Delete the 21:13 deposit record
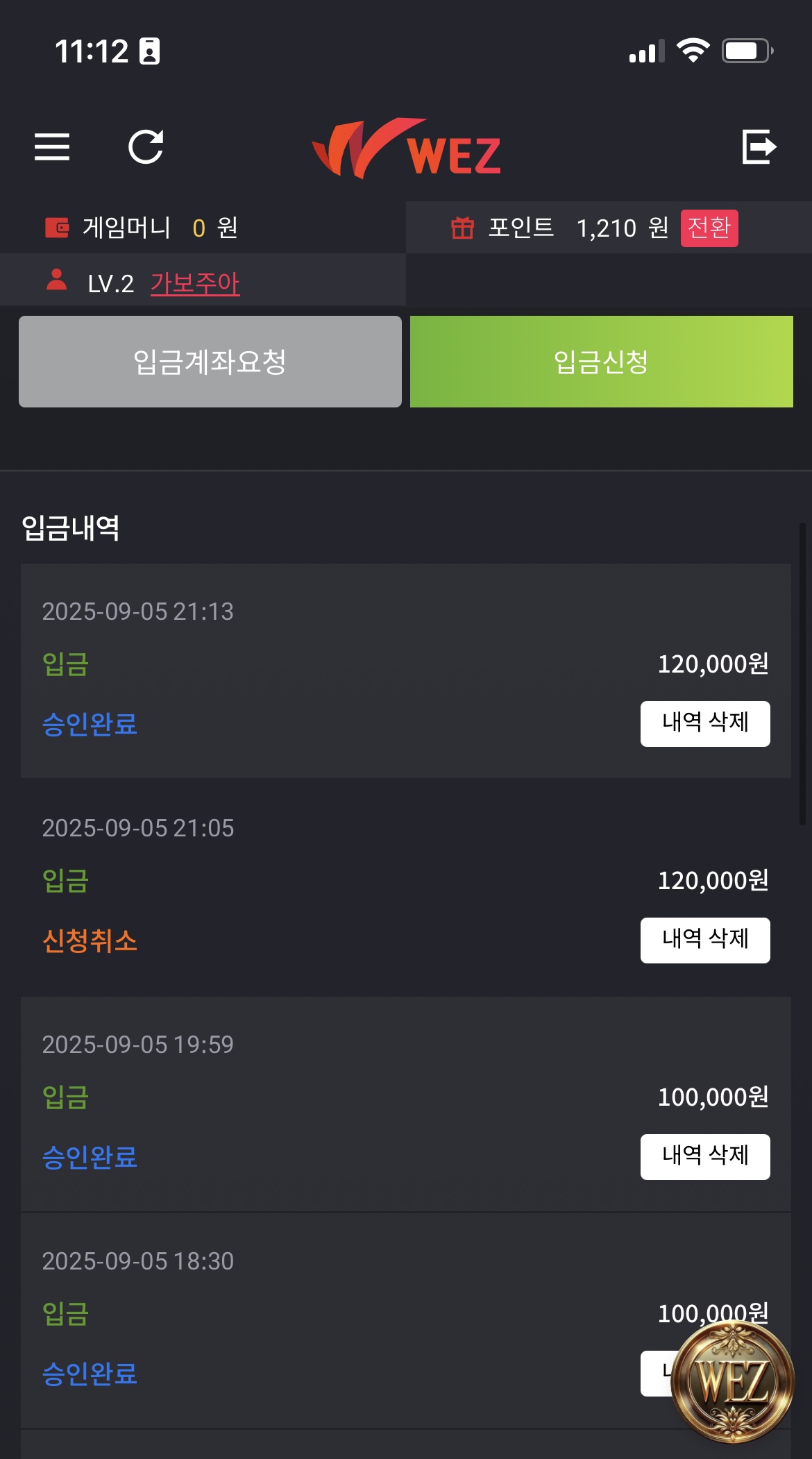Image resolution: width=812 pixels, height=1459 pixels. 704,723
